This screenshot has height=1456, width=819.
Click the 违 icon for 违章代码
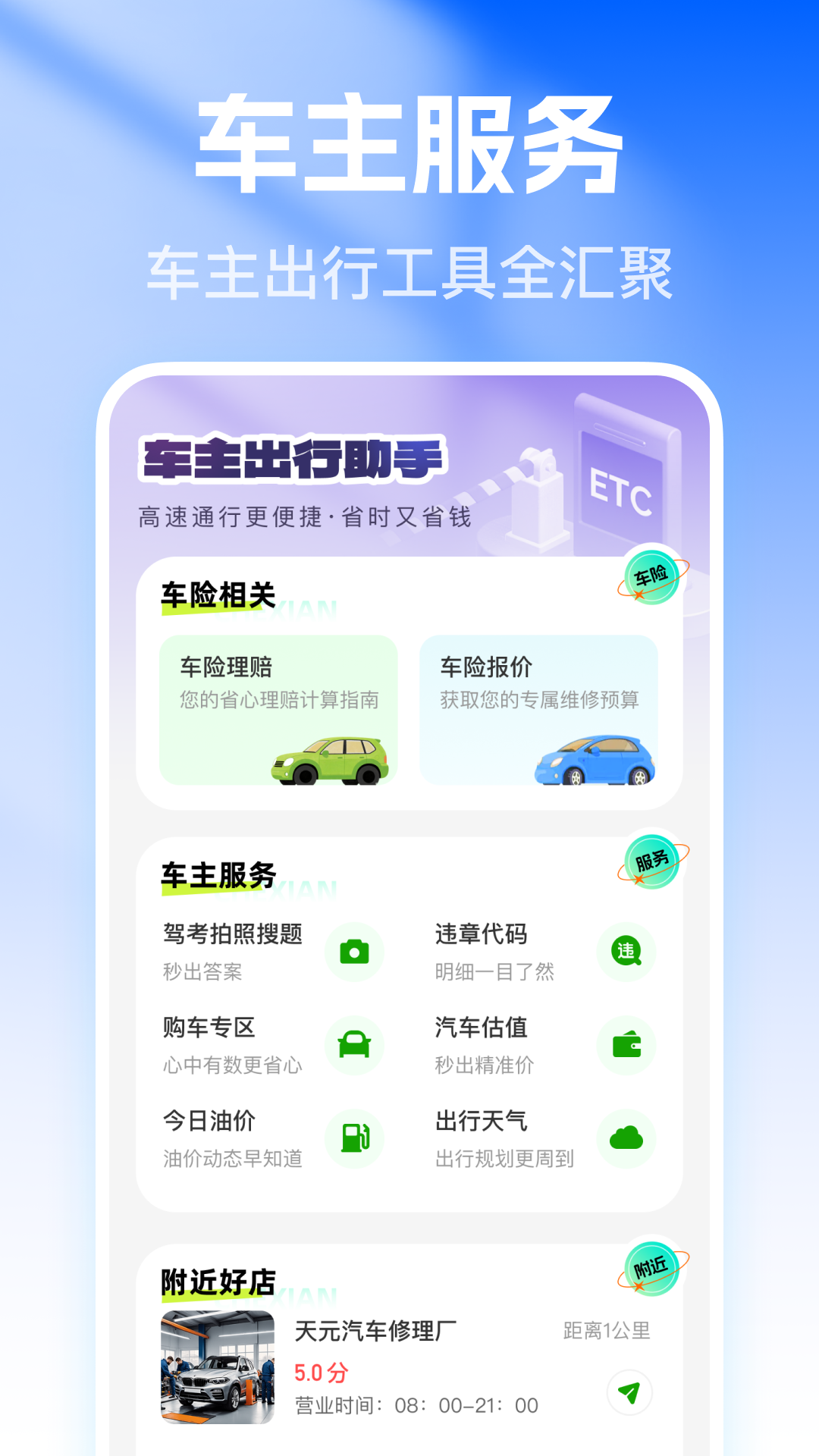pos(626,952)
